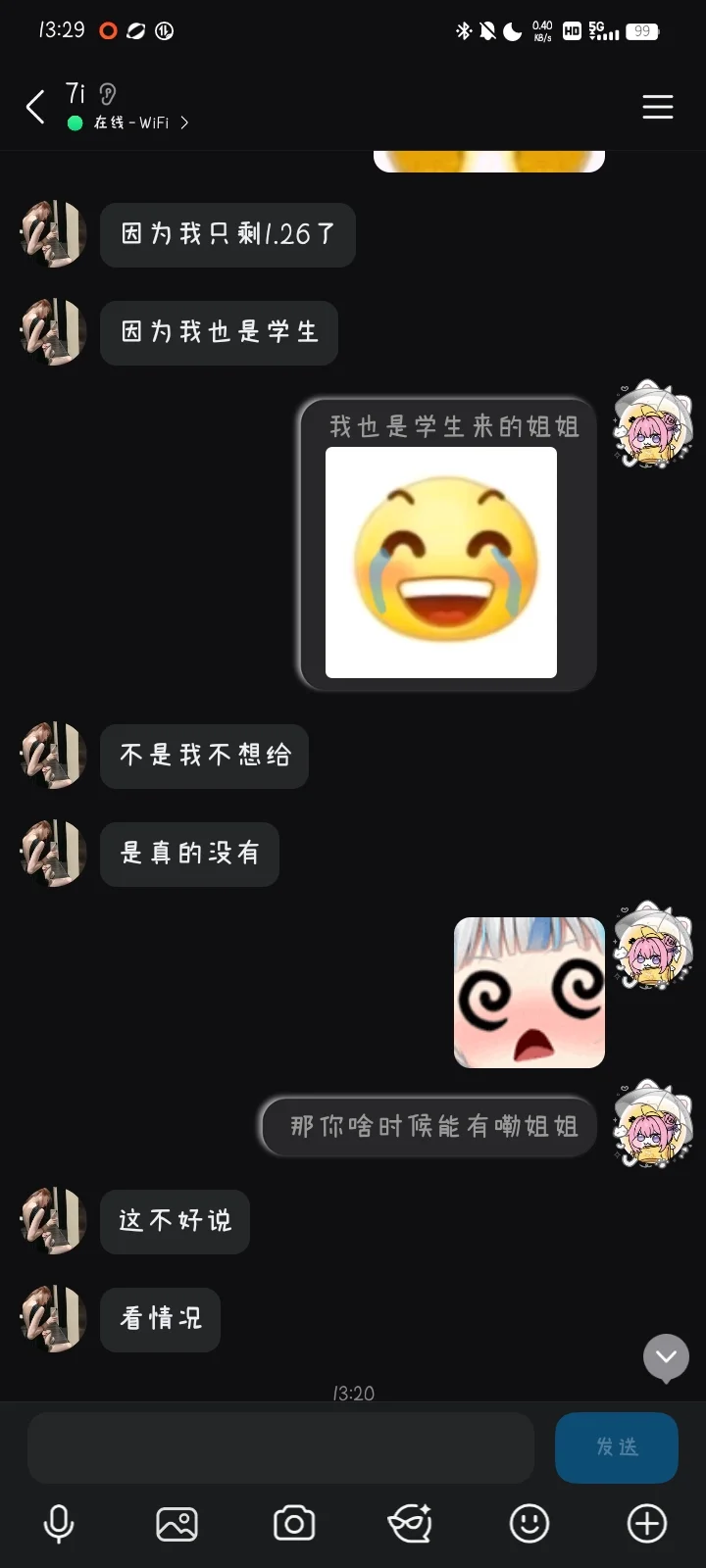706x1568 pixels.
Task: Open the camera to take a photo
Action: [x=294, y=1524]
